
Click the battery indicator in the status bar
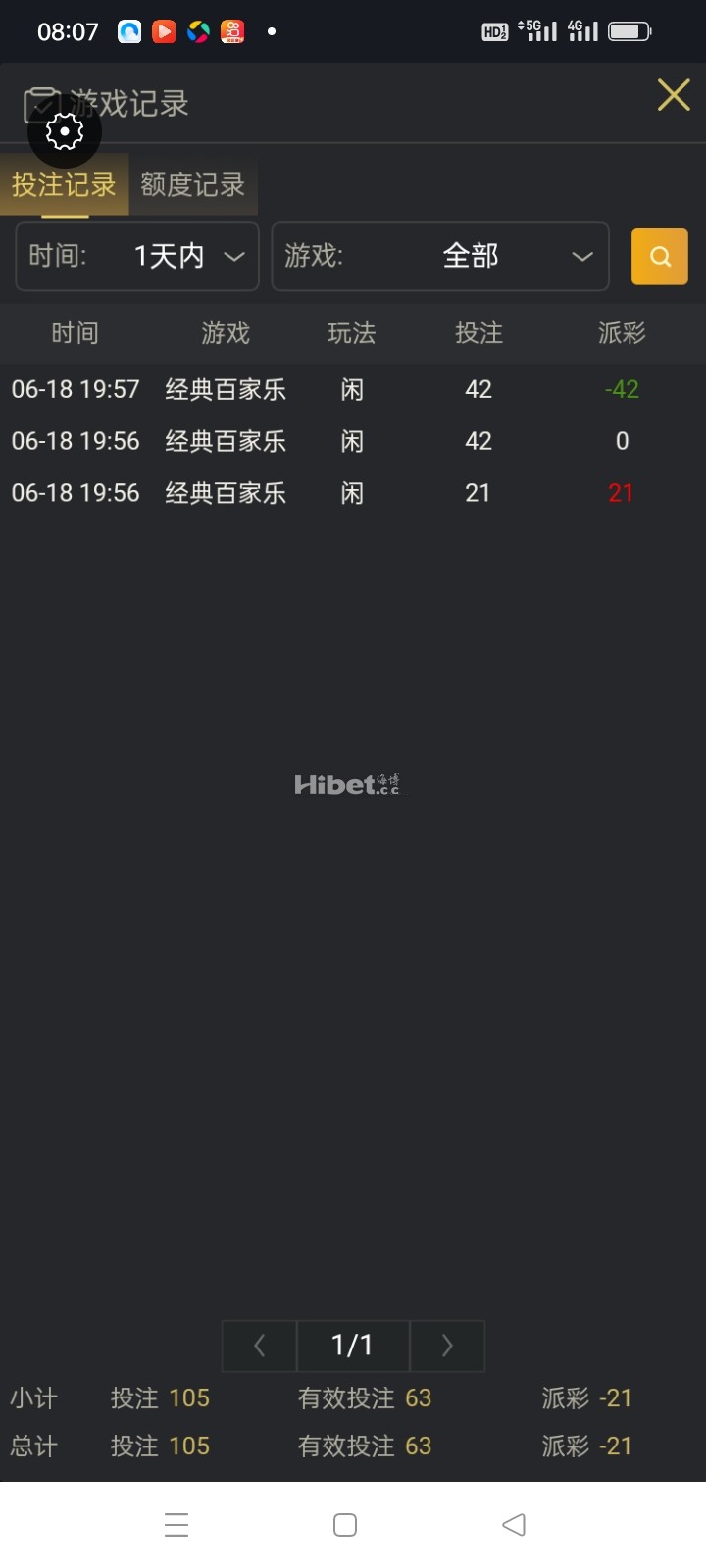coord(630,31)
